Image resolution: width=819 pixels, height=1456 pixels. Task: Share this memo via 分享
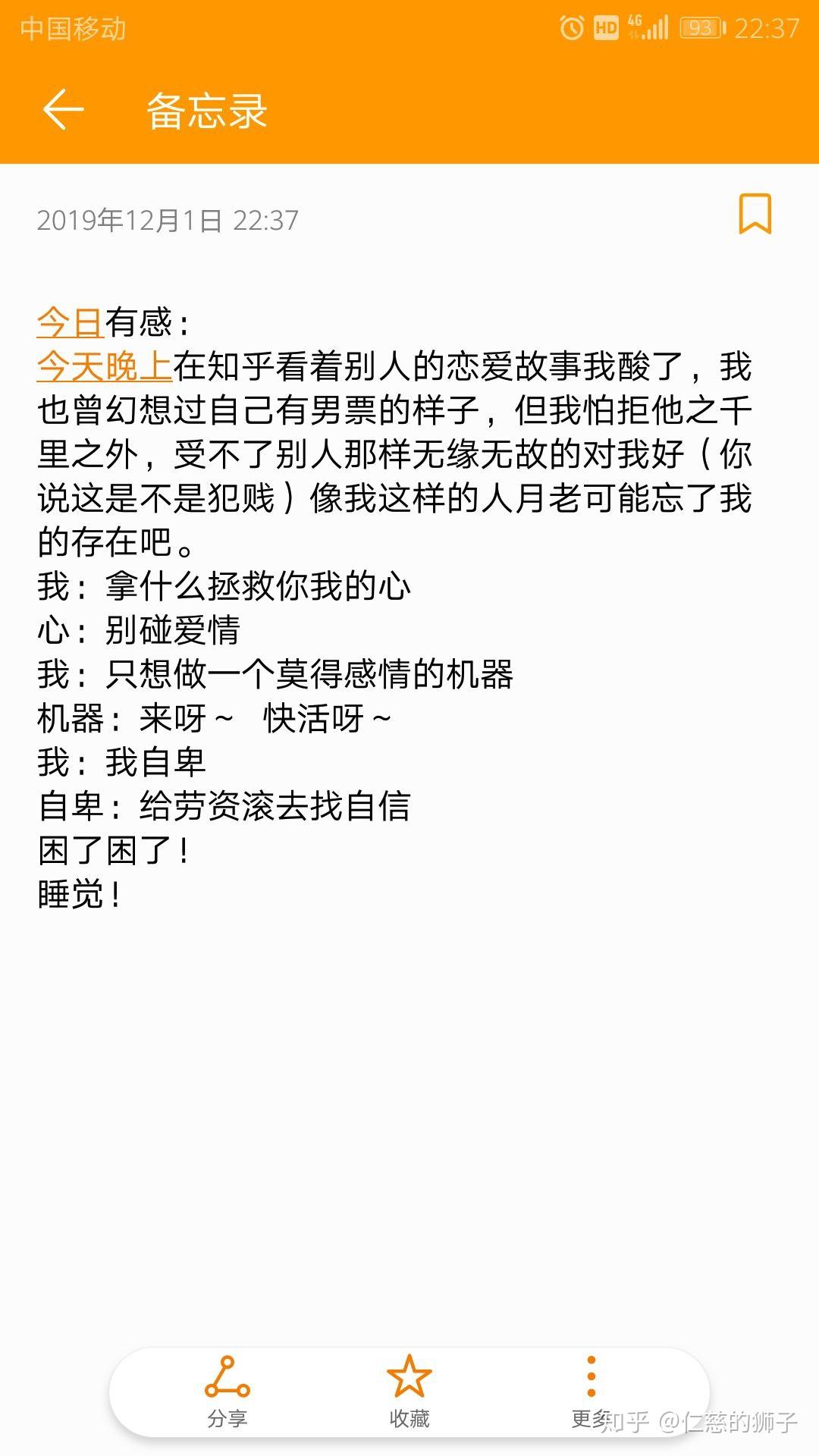pos(227,1392)
